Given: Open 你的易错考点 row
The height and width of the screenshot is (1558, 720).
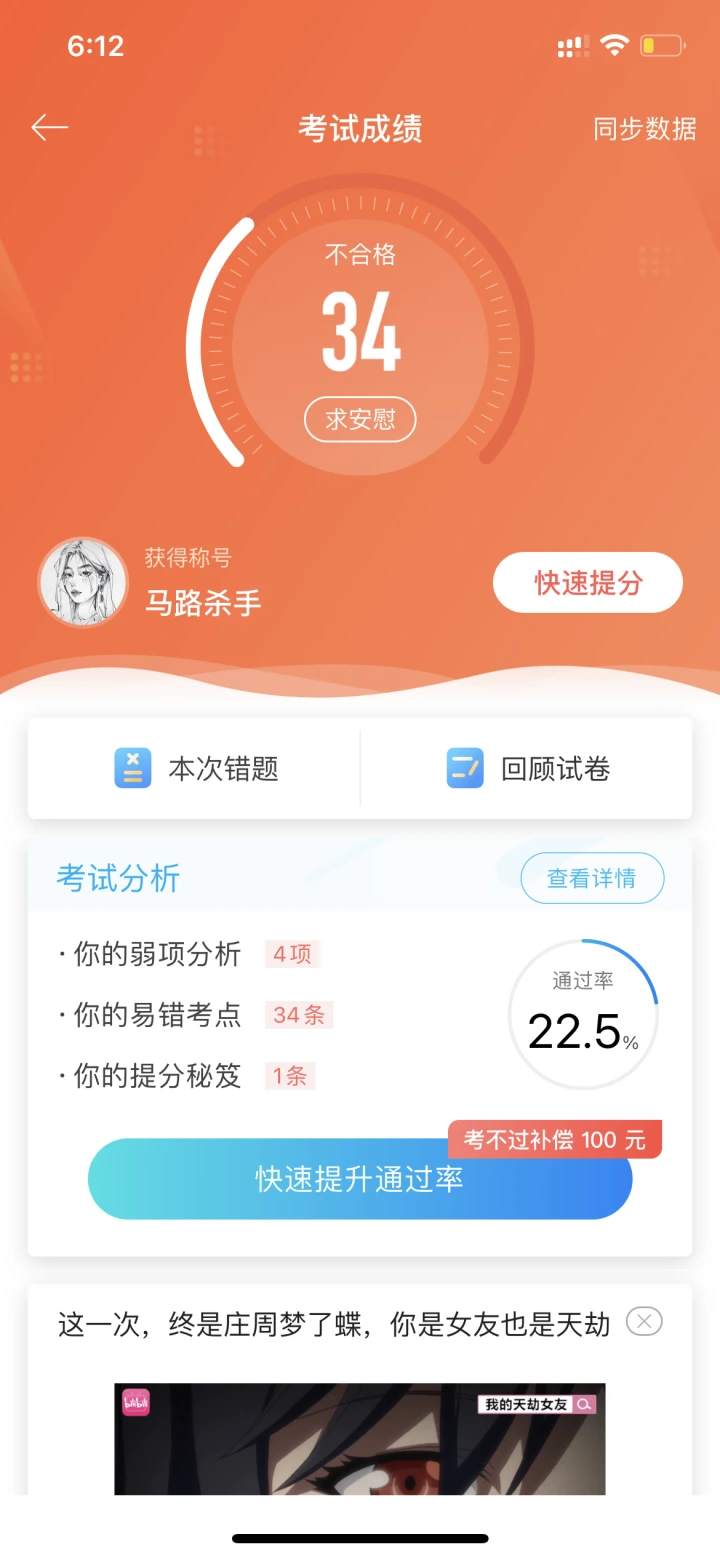Looking at the screenshot, I should coord(195,1015).
